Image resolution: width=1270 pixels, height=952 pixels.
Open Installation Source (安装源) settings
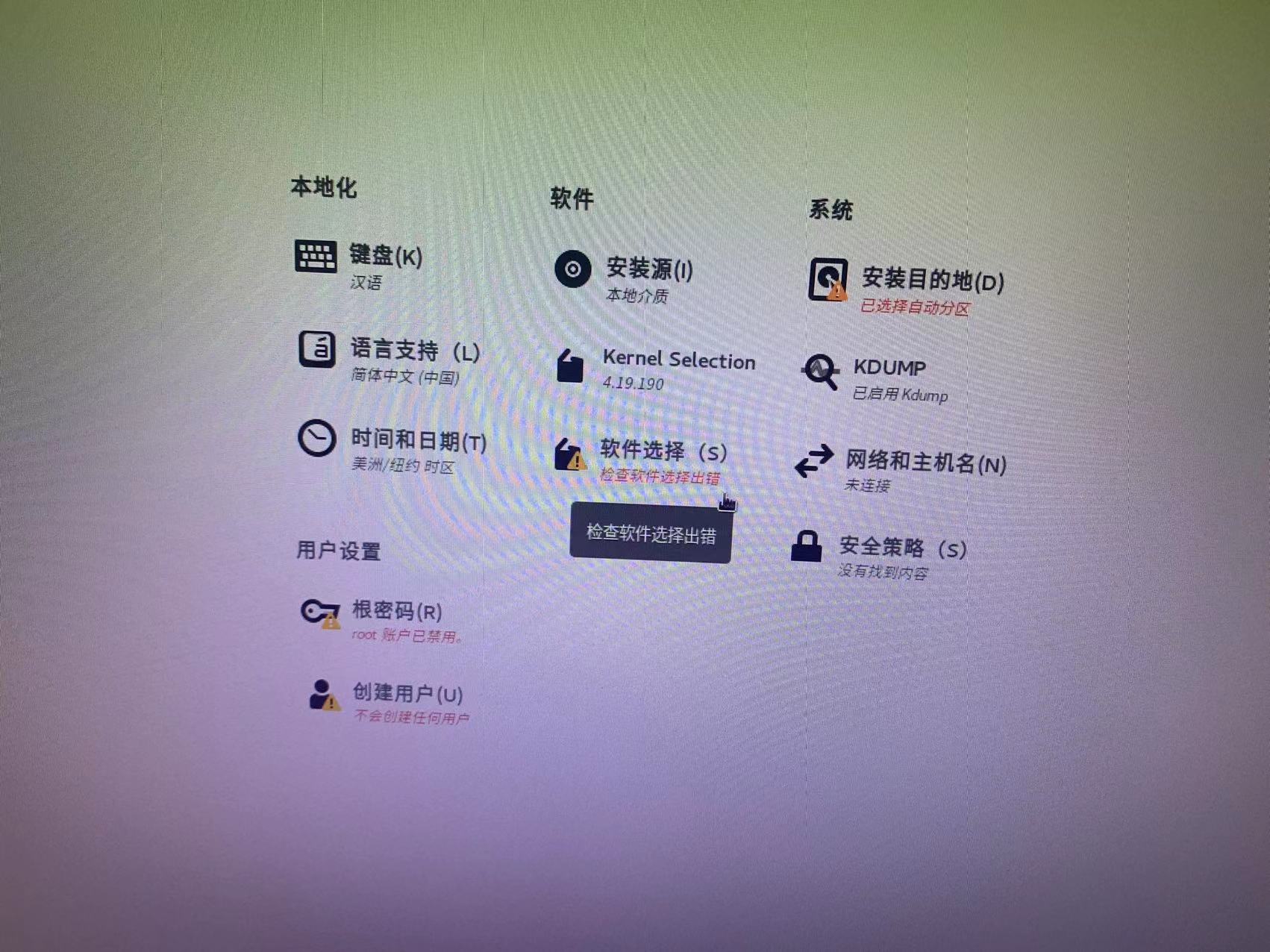click(648, 269)
